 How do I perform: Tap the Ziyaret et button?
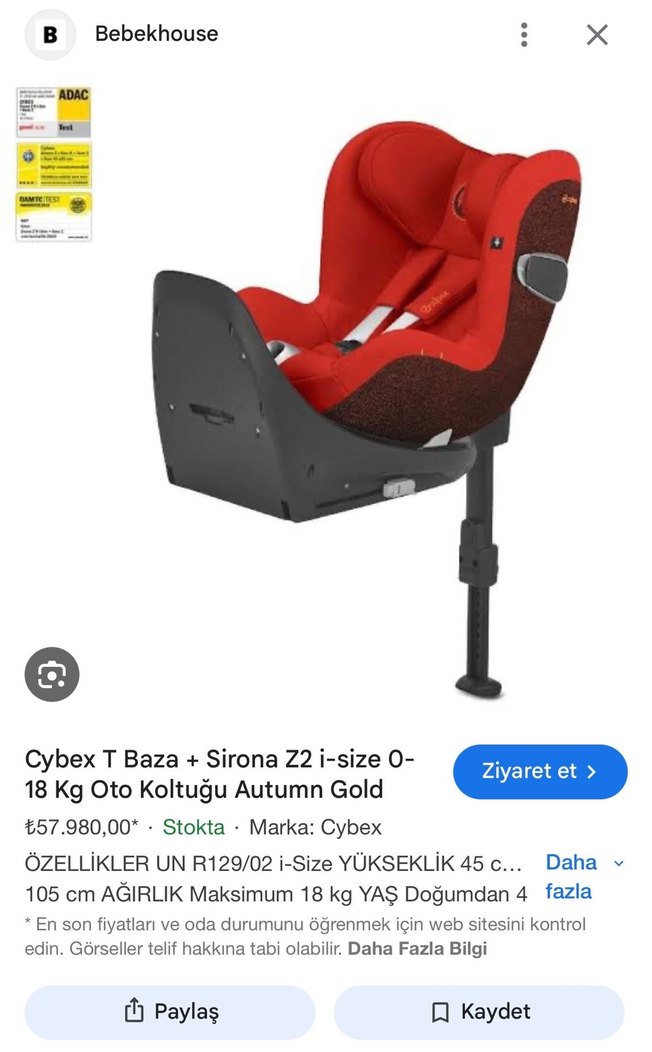[540, 771]
